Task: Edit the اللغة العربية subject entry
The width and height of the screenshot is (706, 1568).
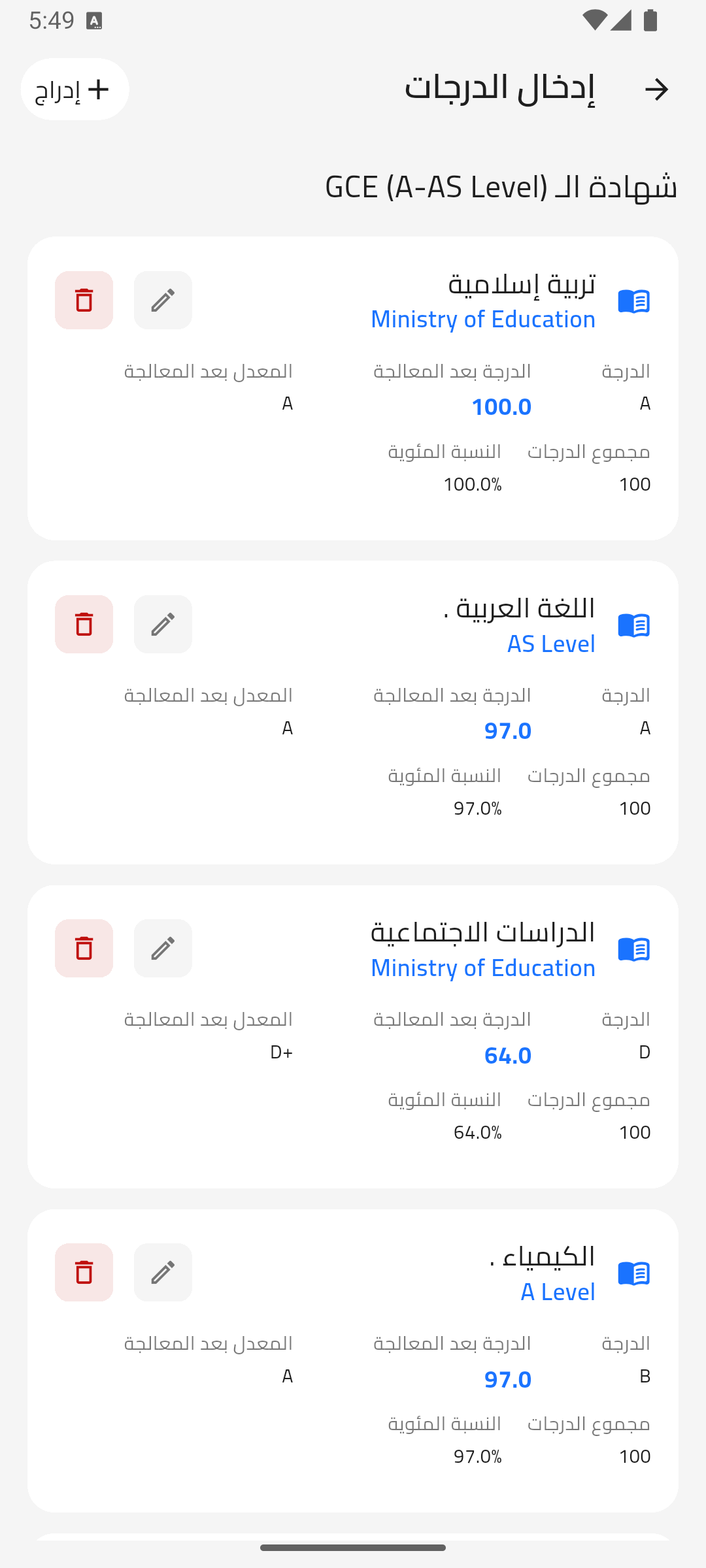Action: [163, 625]
